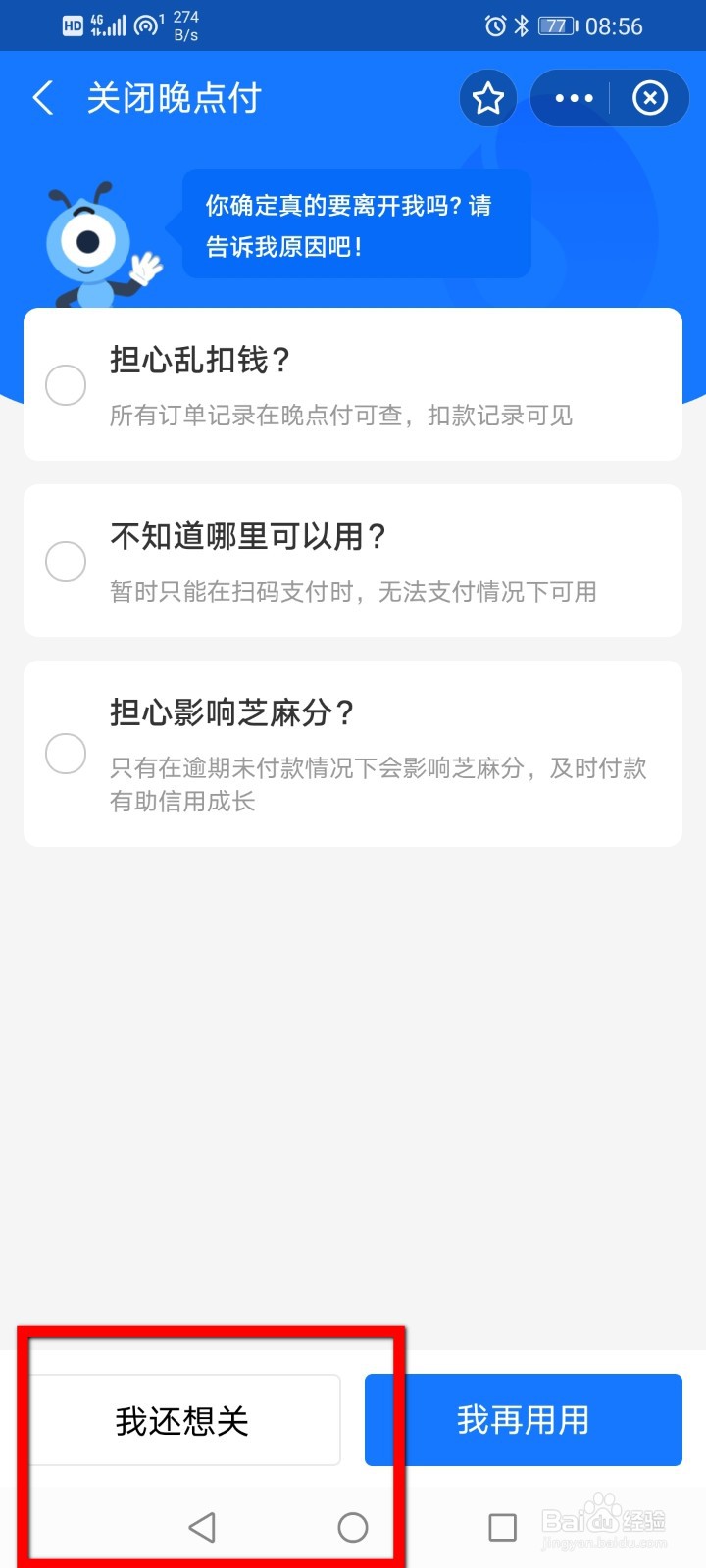Tap the back arrow beside 关闭晚点付

[x=41, y=98]
